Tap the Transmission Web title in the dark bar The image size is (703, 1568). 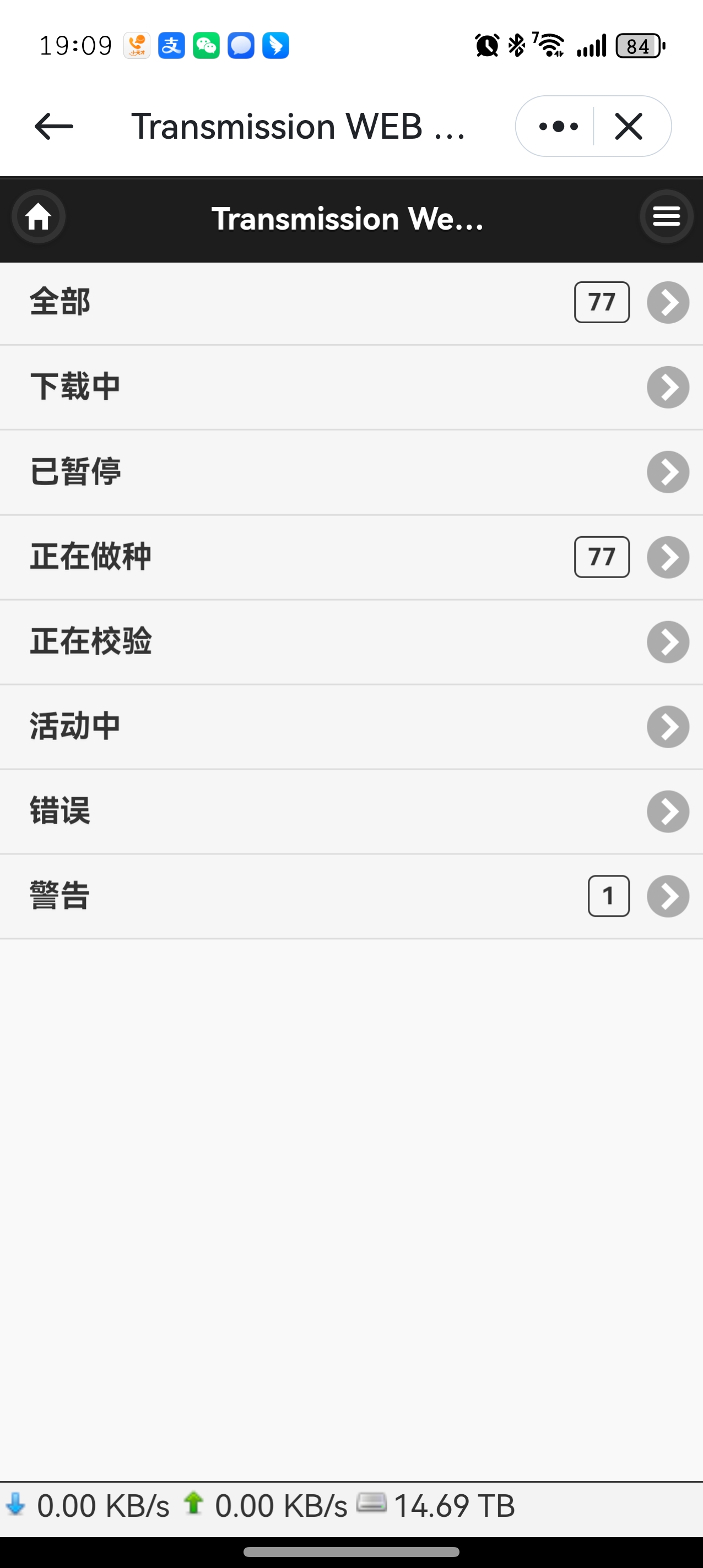tap(348, 219)
